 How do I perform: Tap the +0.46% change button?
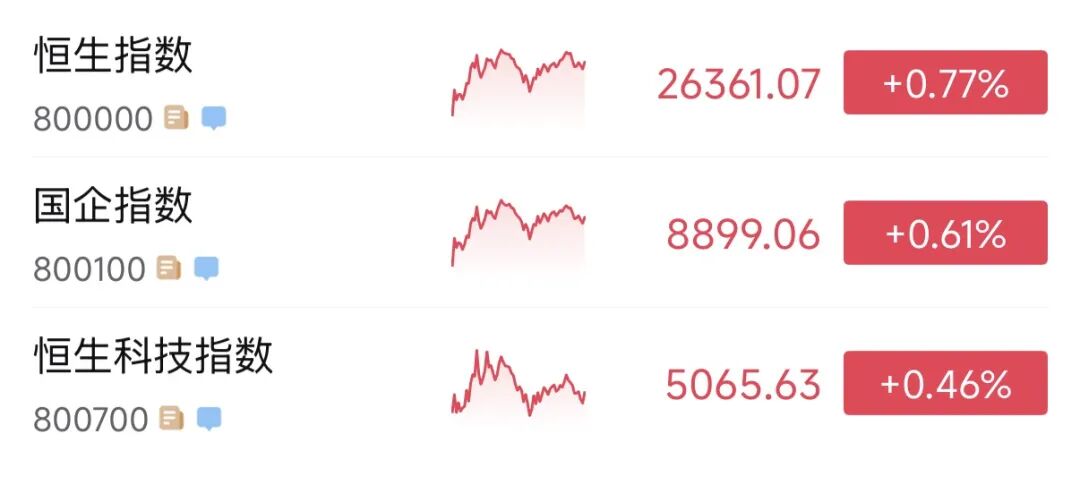click(945, 383)
